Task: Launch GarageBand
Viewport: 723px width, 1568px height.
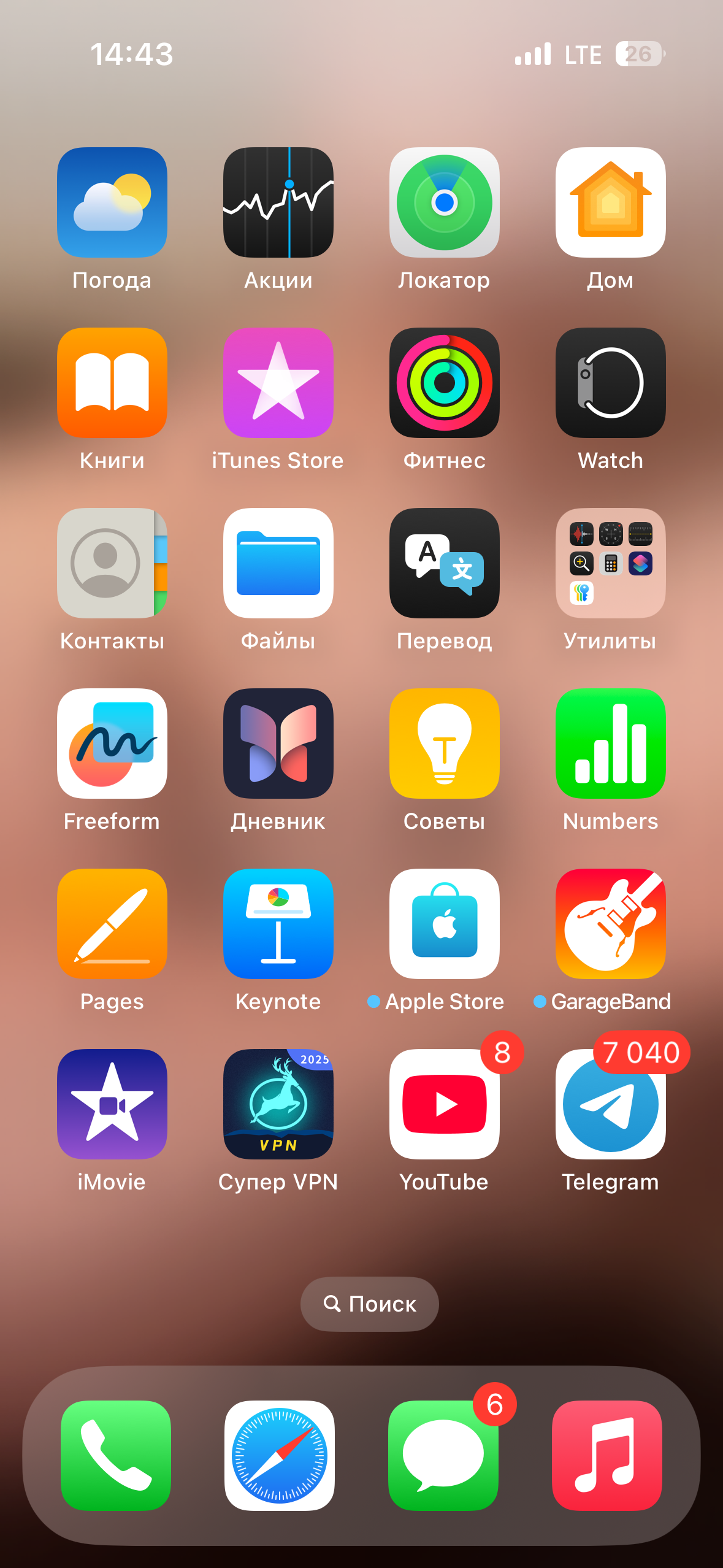Action: coord(611,924)
